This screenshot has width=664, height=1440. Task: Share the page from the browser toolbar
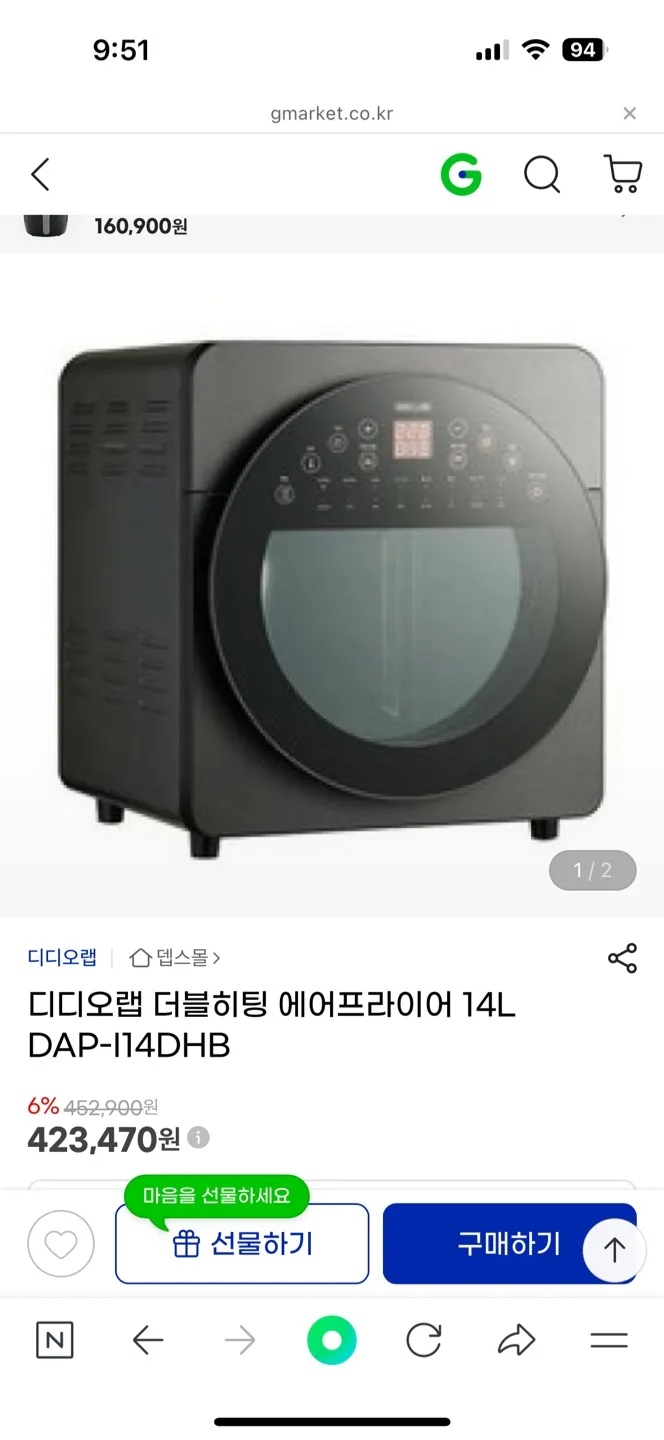[516, 1341]
